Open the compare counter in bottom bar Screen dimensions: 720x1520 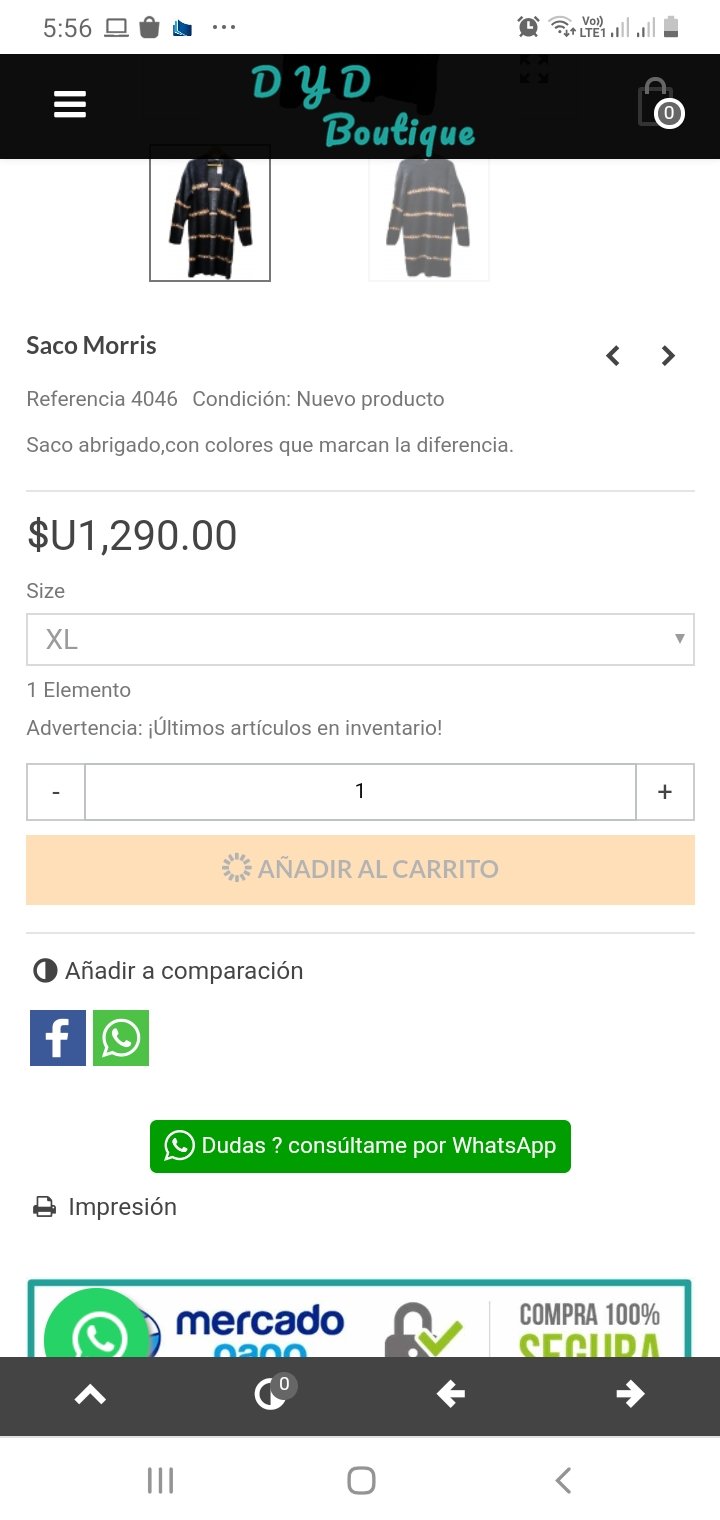[x=271, y=1394]
